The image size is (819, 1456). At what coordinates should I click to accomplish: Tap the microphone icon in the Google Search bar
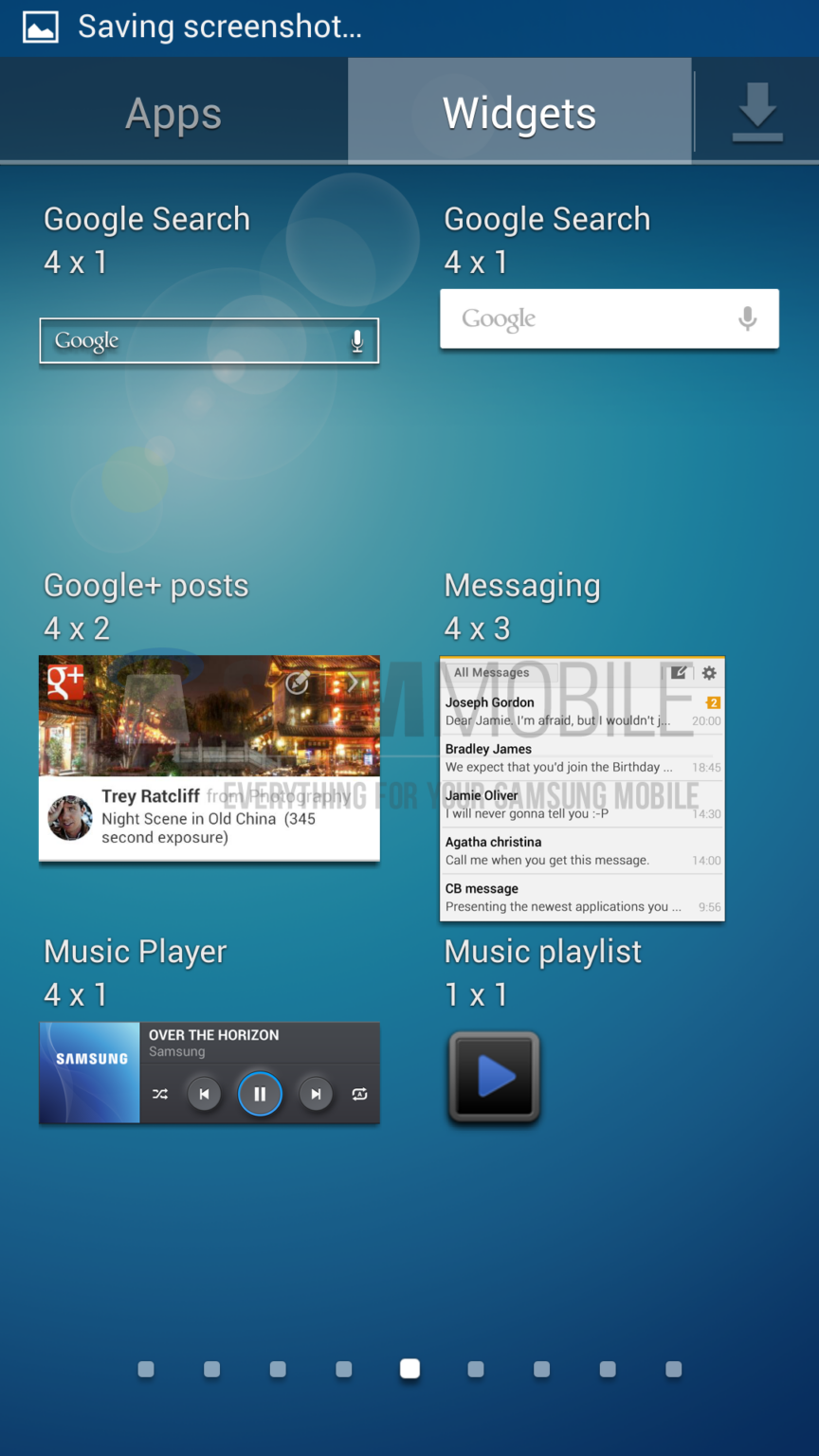356,340
